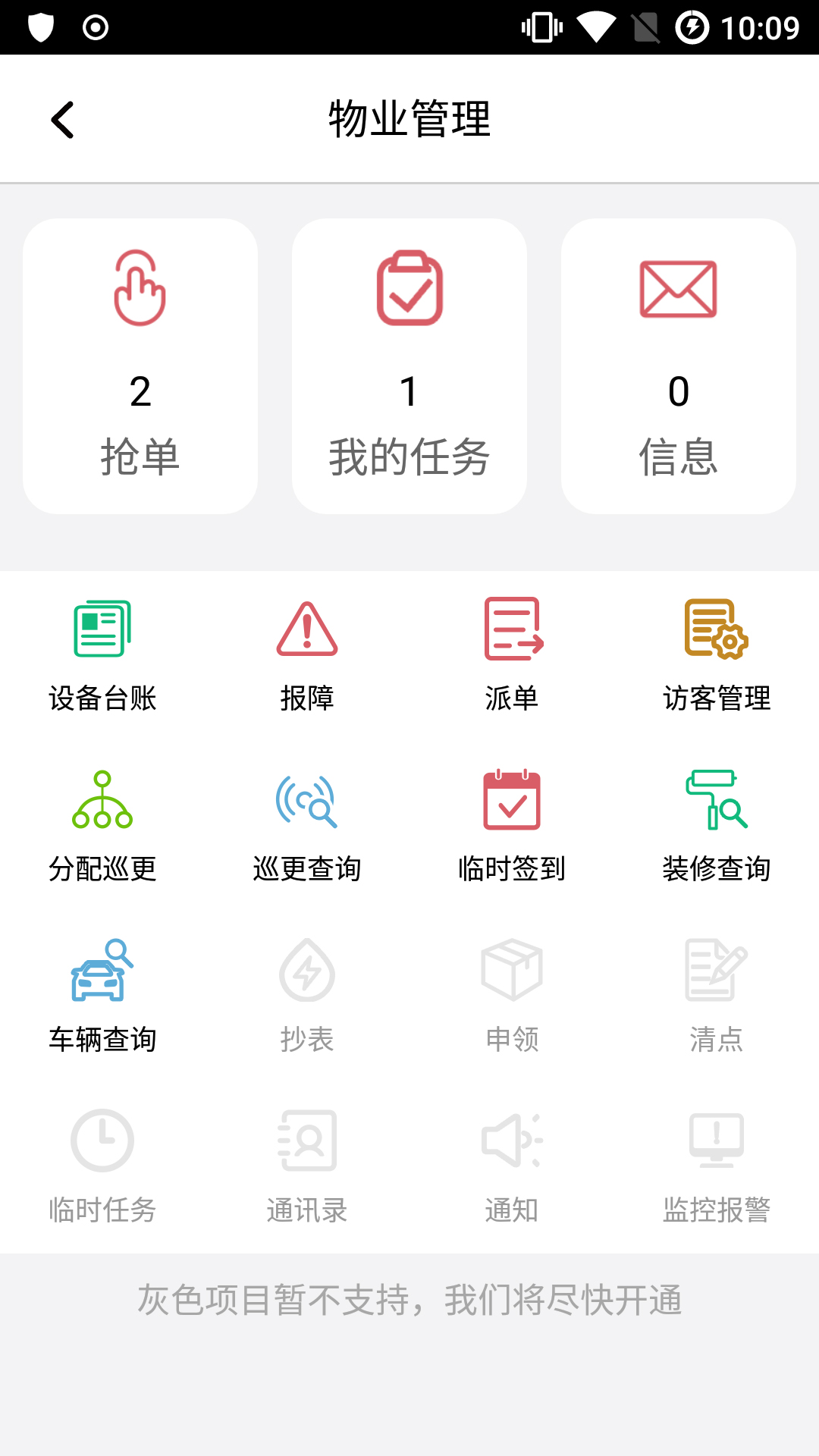Image resolution: width=819 pixels, height=1456 pixels.
Task: Tap the greyed-out 通讯录 item
Action: (x=307, y=1166)
